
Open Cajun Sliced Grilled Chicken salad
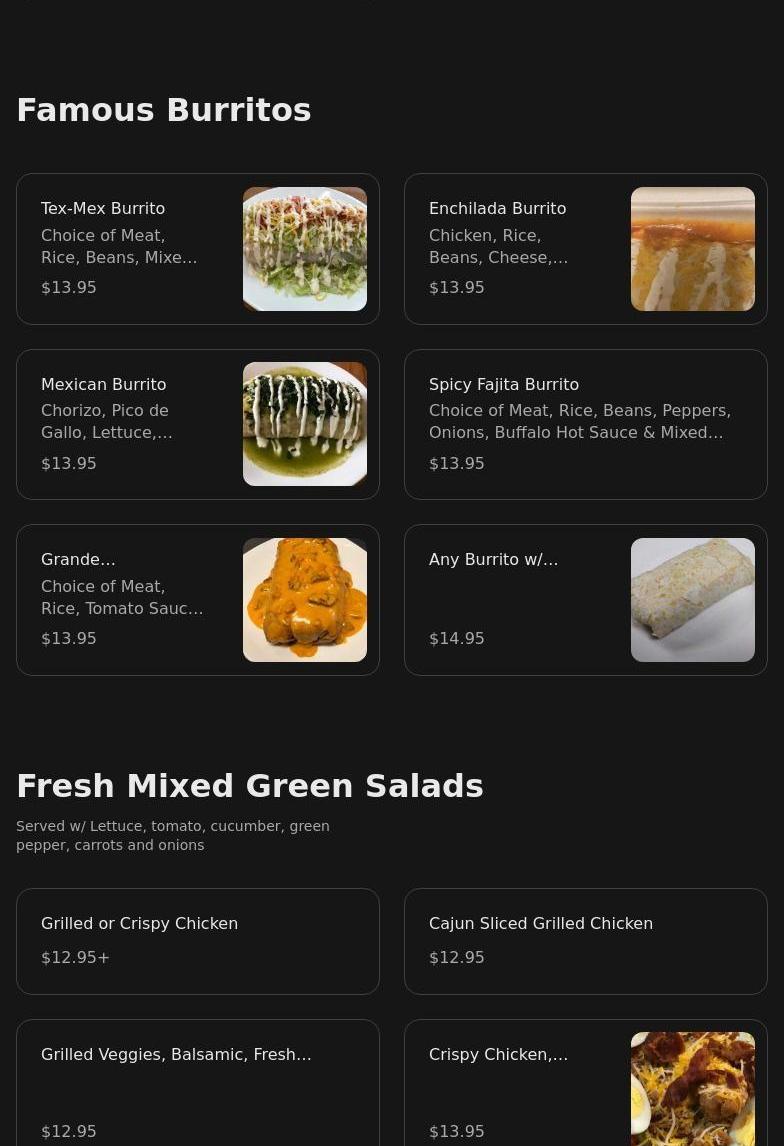586,941
